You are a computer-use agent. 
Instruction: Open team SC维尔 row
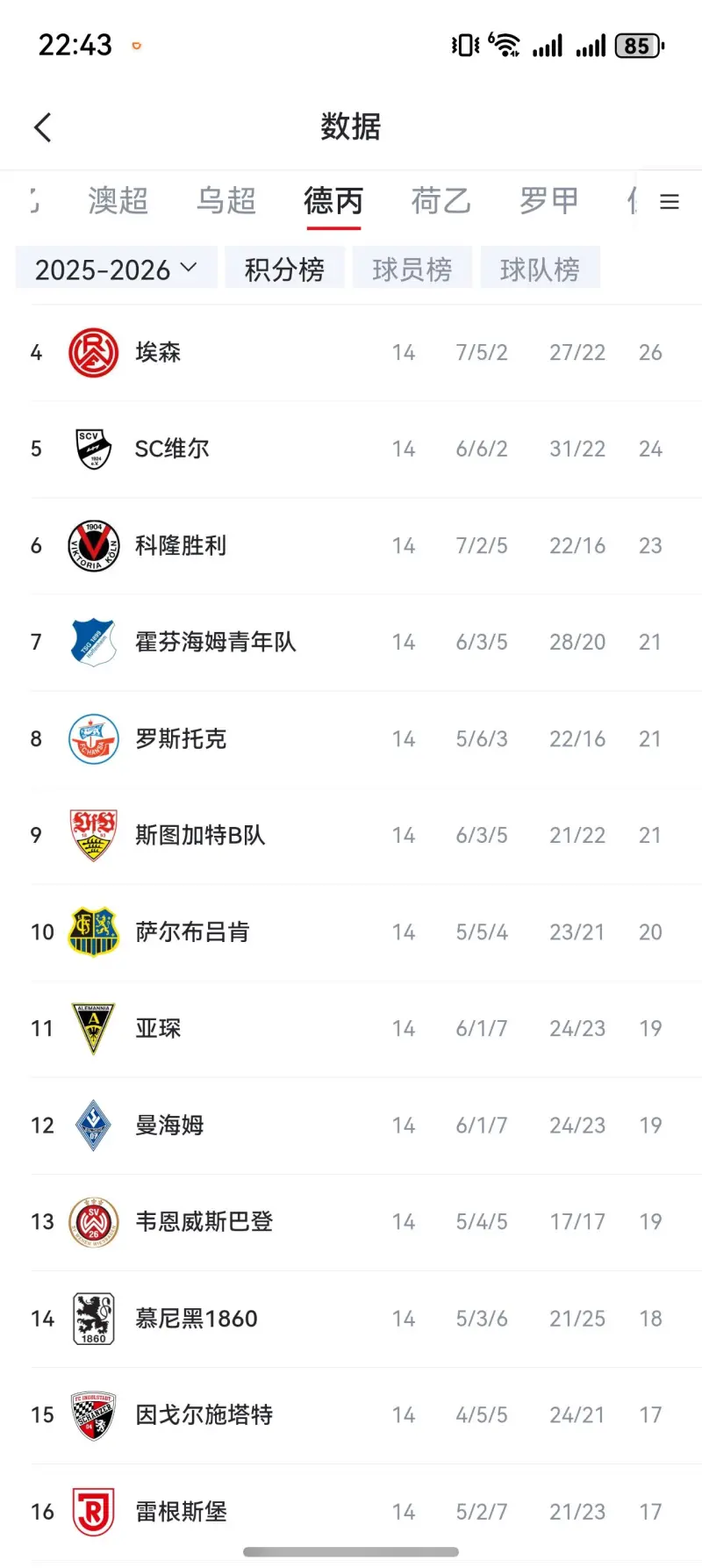point(351,450)
